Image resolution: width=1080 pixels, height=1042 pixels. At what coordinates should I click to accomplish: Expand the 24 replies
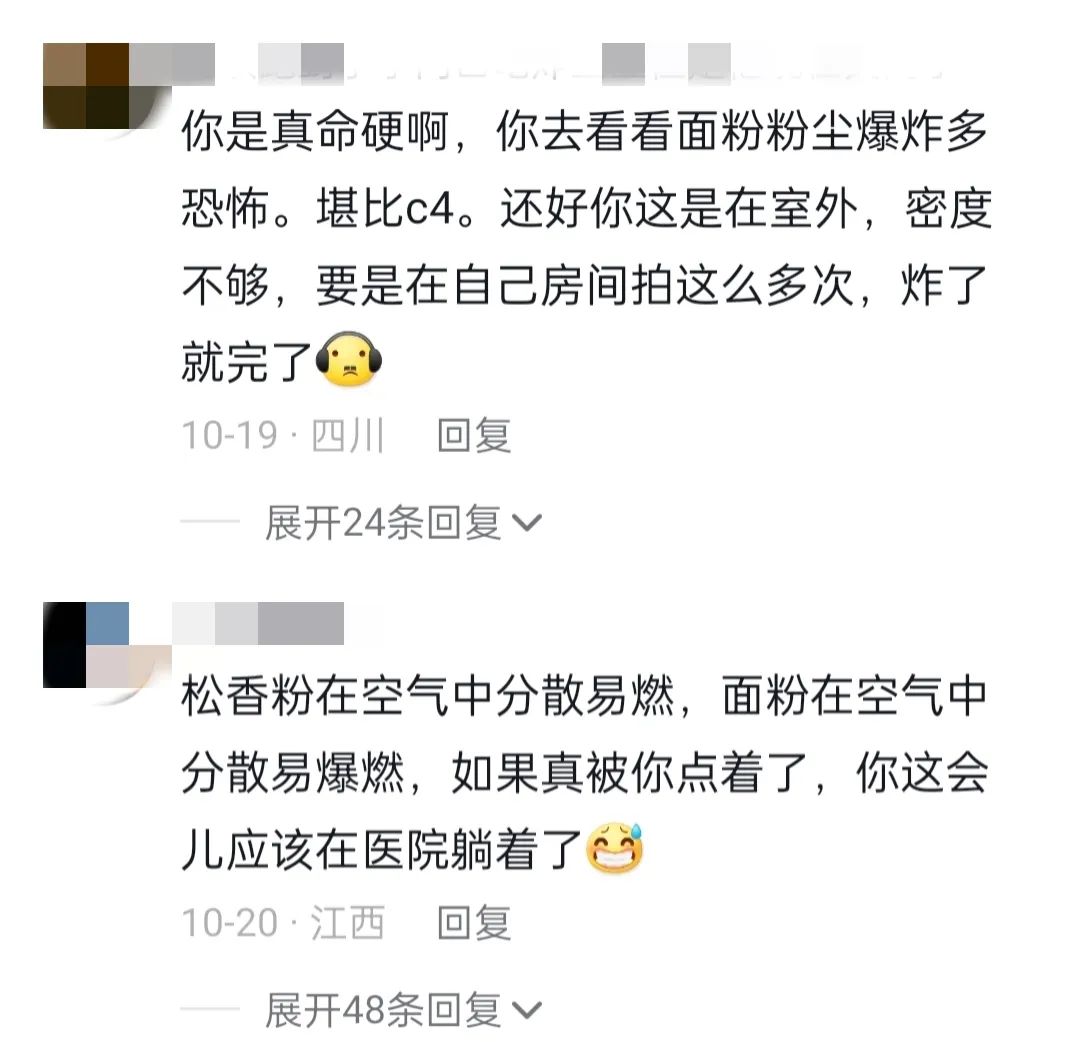point(402,522)
